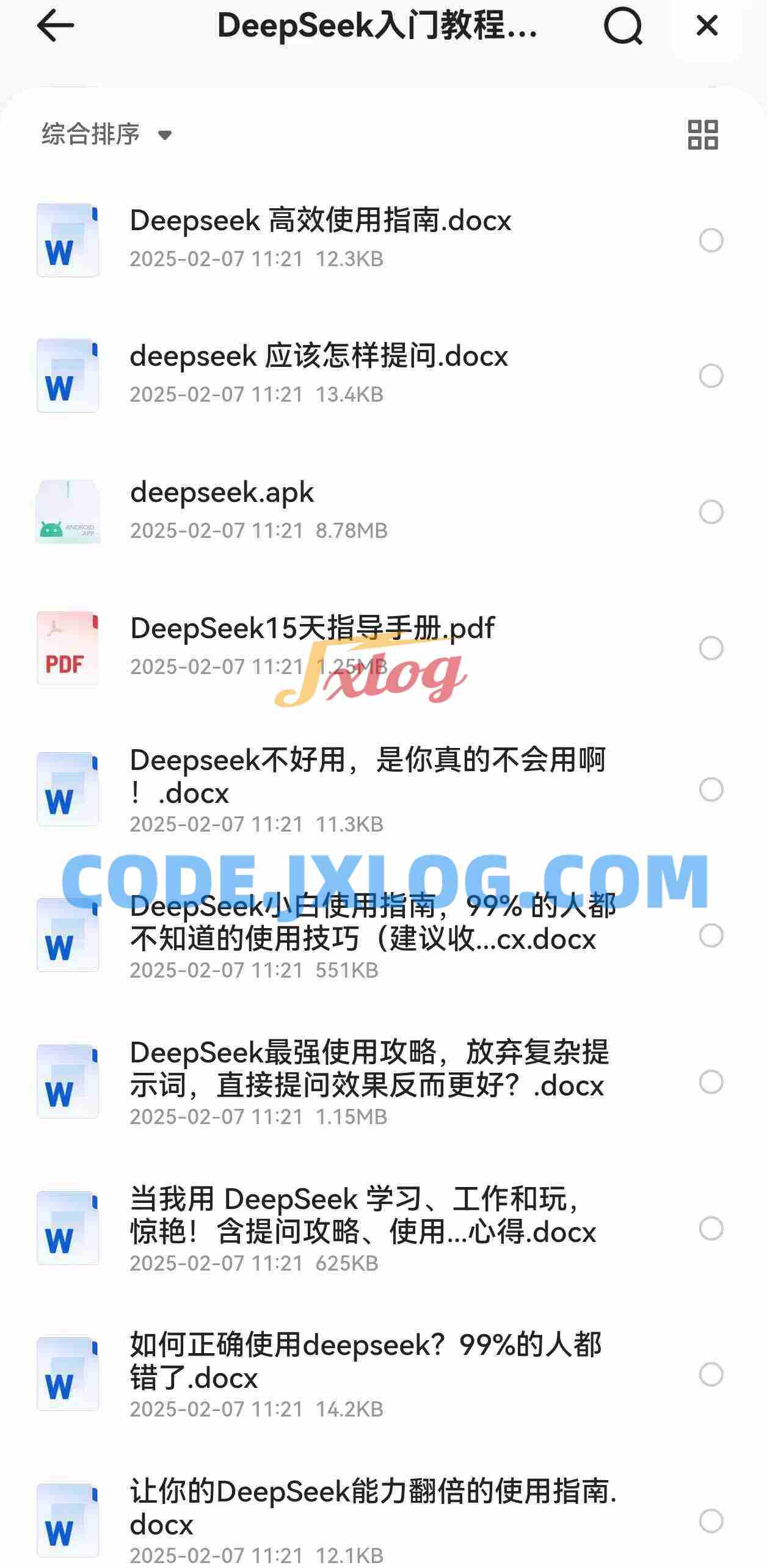Open DeepSeek15天指导手册.pdf
The height and width of the screenshot is (1568, 767).
[x=312, y=628]
